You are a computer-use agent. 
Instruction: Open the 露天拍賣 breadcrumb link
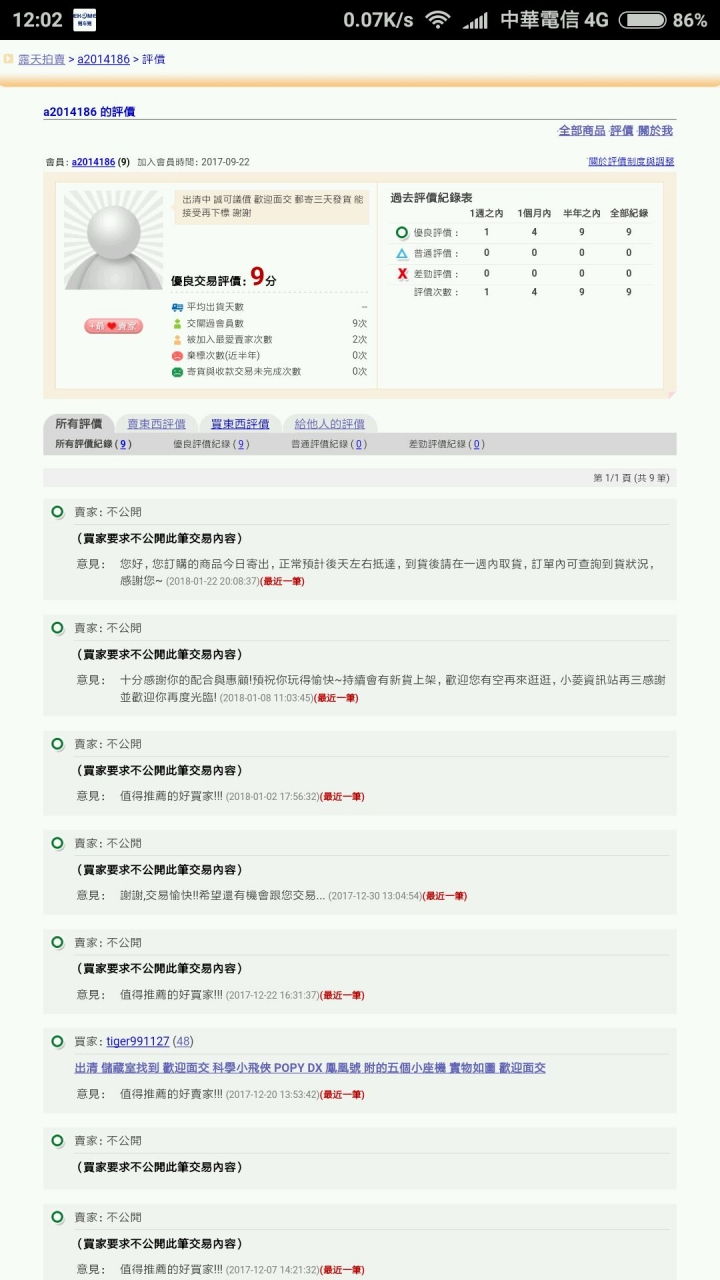pos(41,59)
